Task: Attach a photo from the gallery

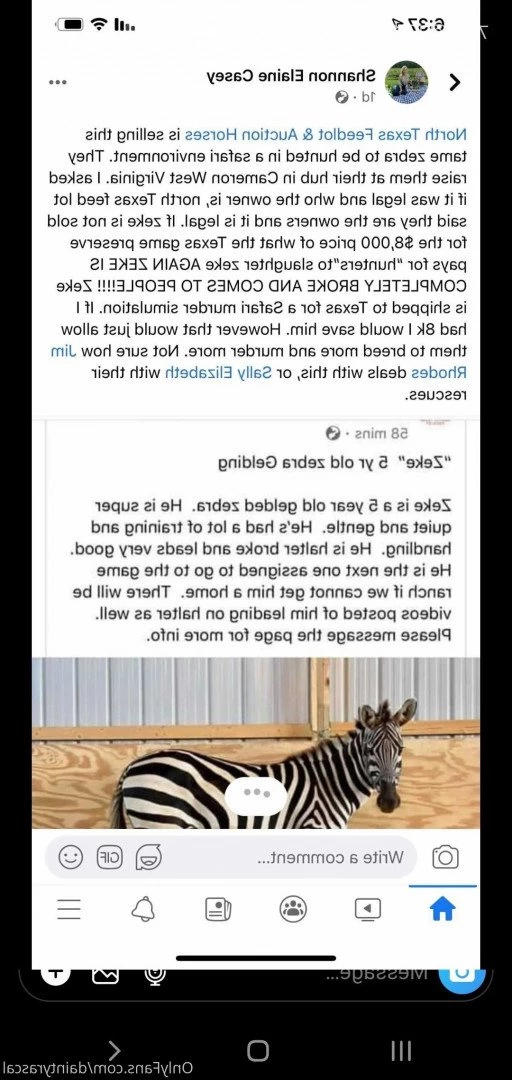Action: tap(105, 975)
